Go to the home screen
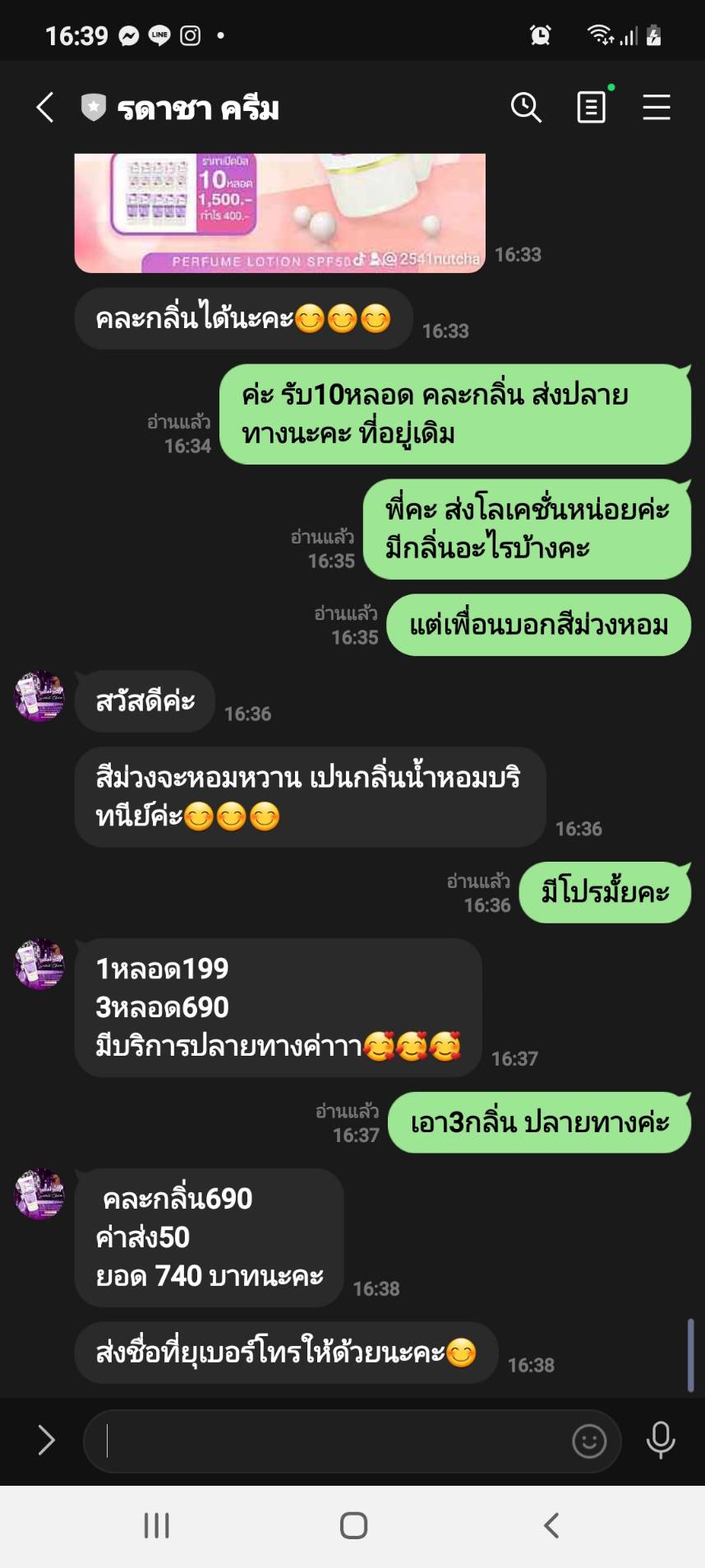This screenshot has height=1568, width=705. tap(353, 1526)
